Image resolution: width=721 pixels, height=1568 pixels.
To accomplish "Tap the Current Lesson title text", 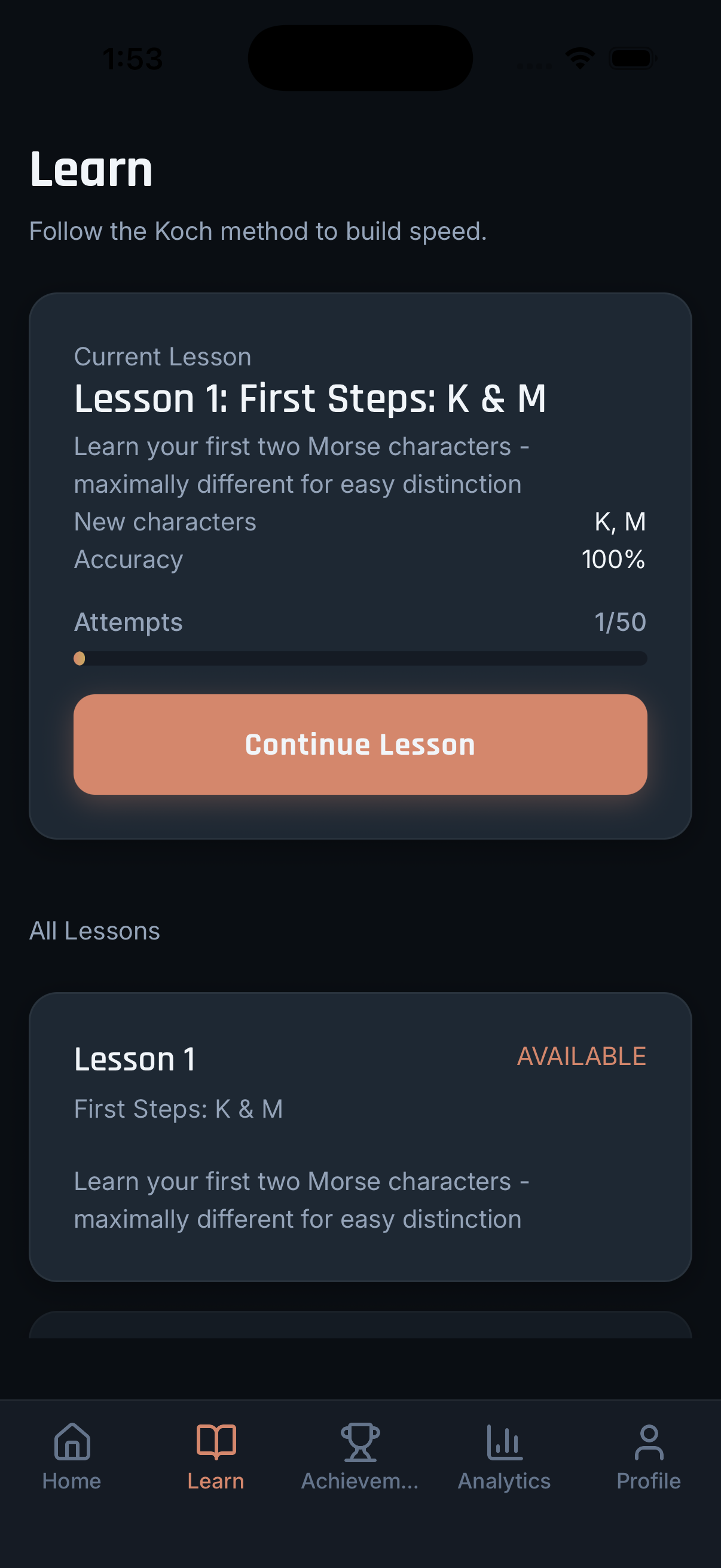I will pyautogui.click(x=162, y=356).
